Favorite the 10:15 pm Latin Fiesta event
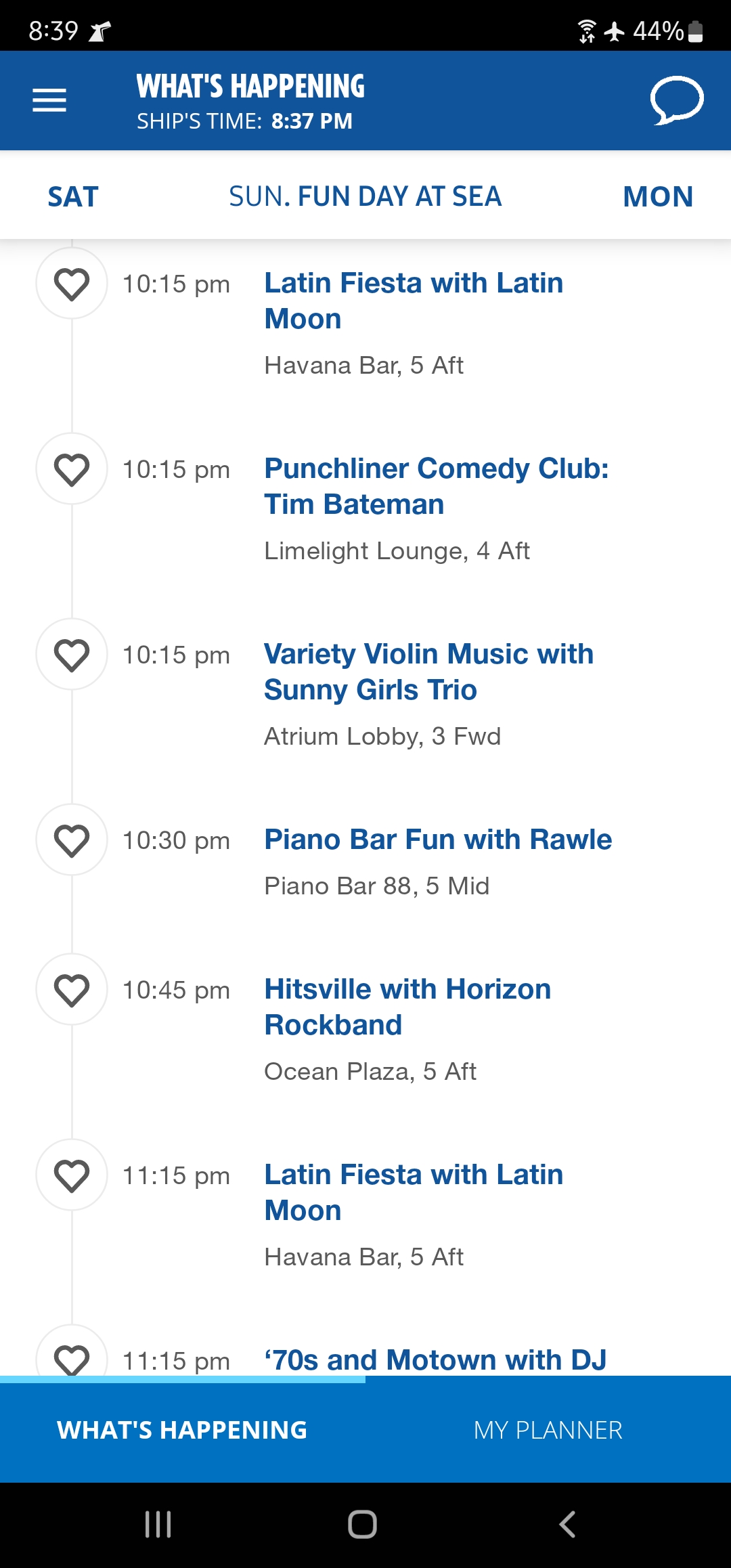The height and width of the screenshot is (1568, 731). tap(72, 284)
